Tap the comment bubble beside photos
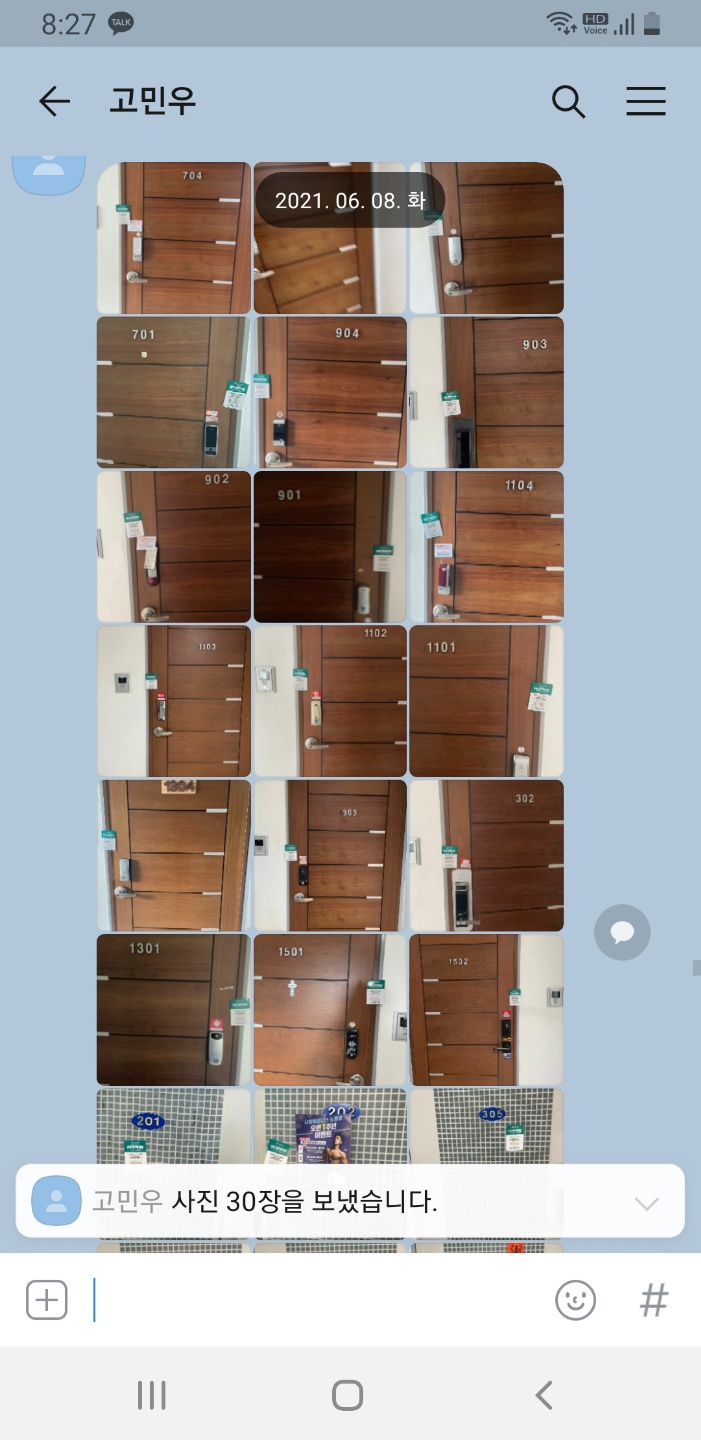The width and height of the screenshot is (701, 1440). 622,933
